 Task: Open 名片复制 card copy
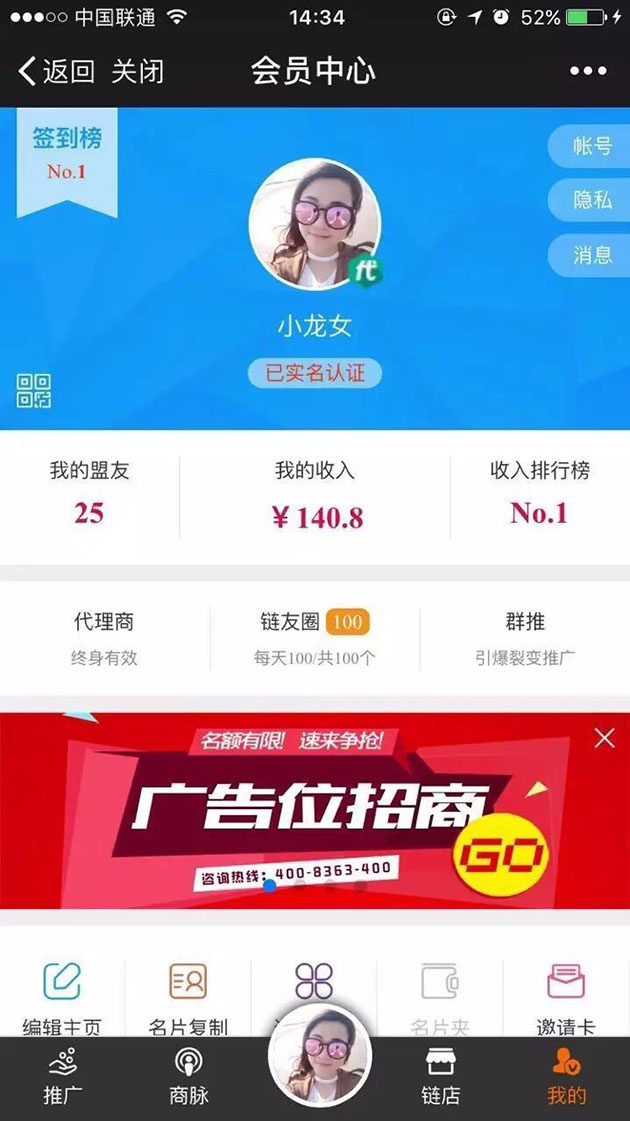point(188,996)
